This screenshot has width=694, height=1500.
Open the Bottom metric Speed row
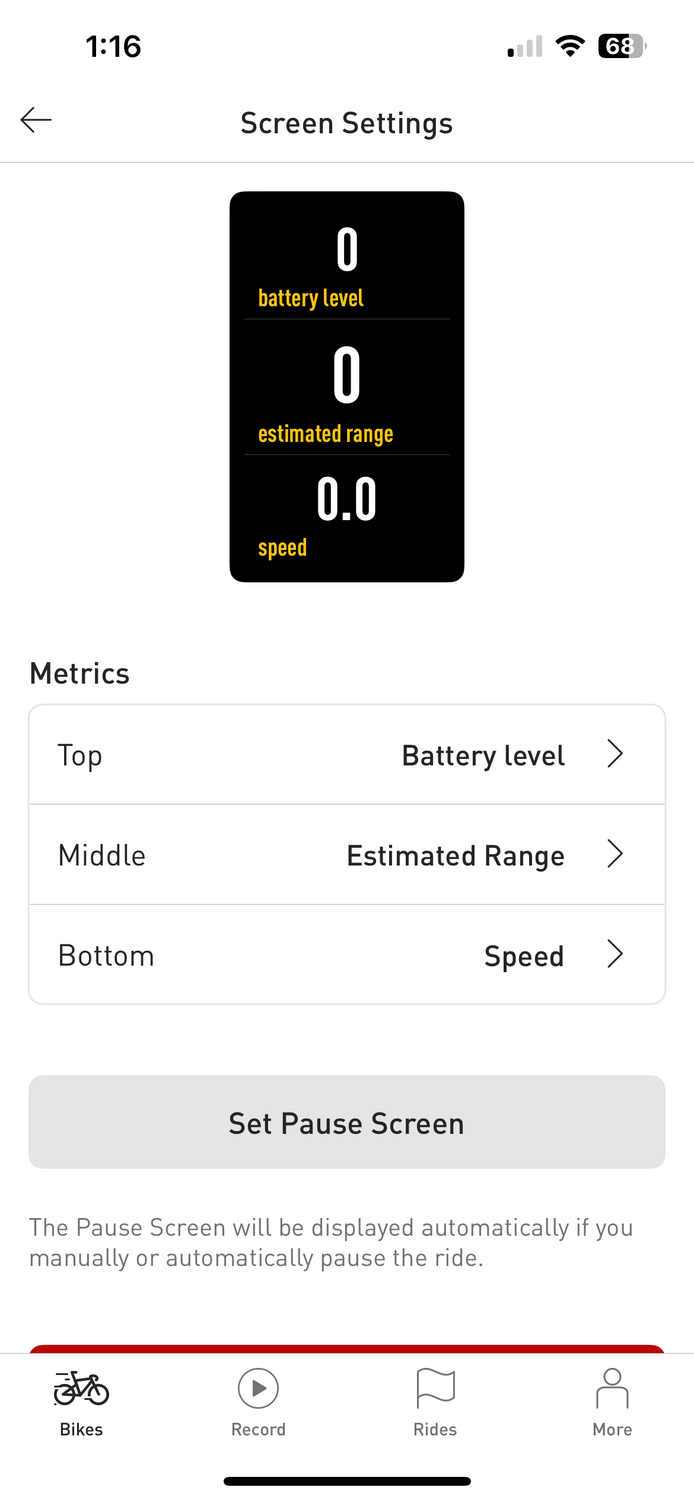point(346,955)
